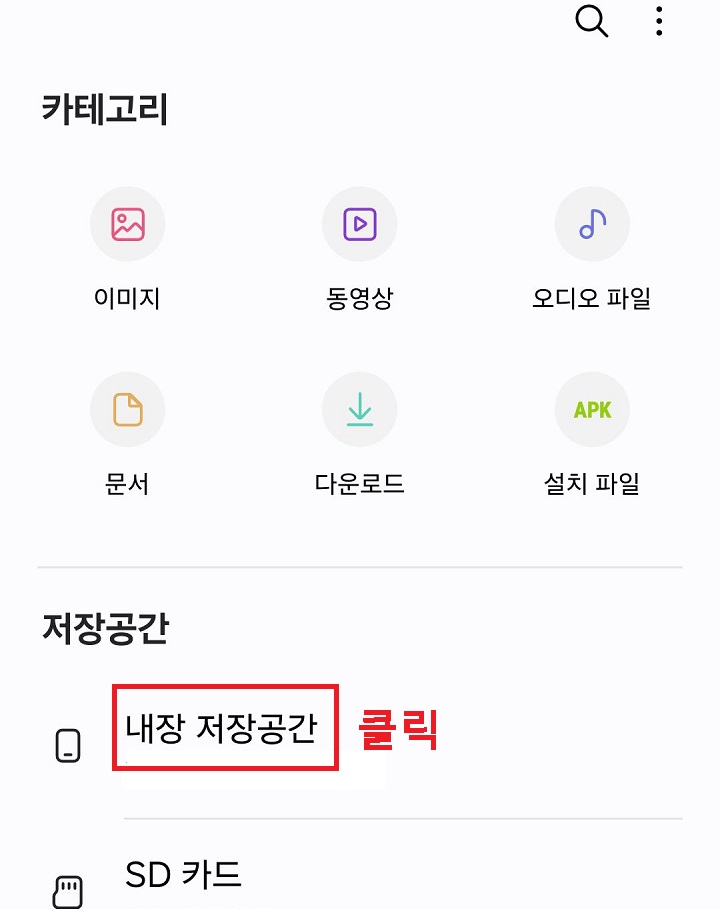720x909 pixels.
Task: Select the 오디오 파일 (Audio) category icon
Action: point(592,223)
